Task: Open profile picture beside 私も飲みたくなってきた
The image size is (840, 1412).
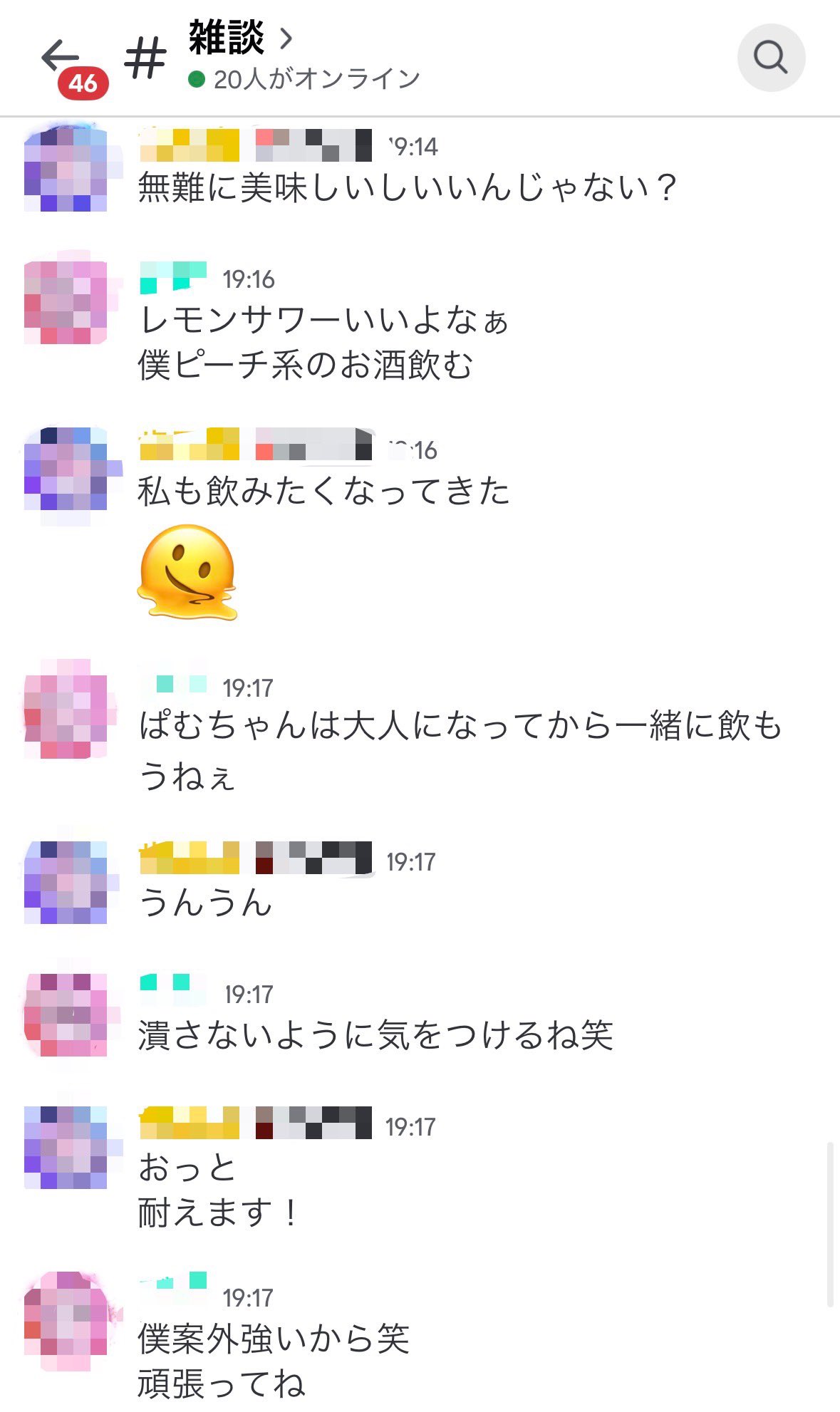Action: pos(66,470)
